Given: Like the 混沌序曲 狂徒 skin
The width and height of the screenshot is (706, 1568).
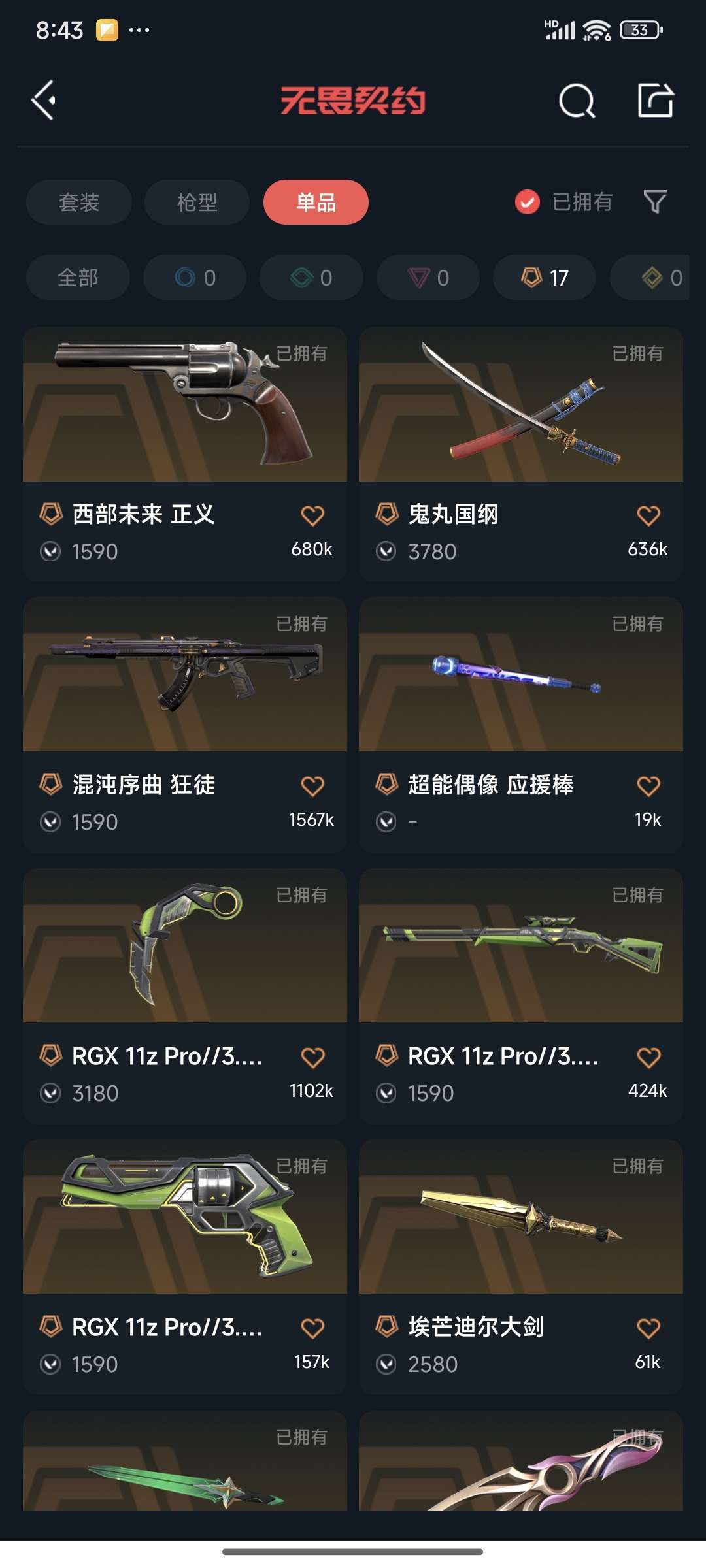Looking at the screenshot, I should pyautogui.click(x=312, y=785).
